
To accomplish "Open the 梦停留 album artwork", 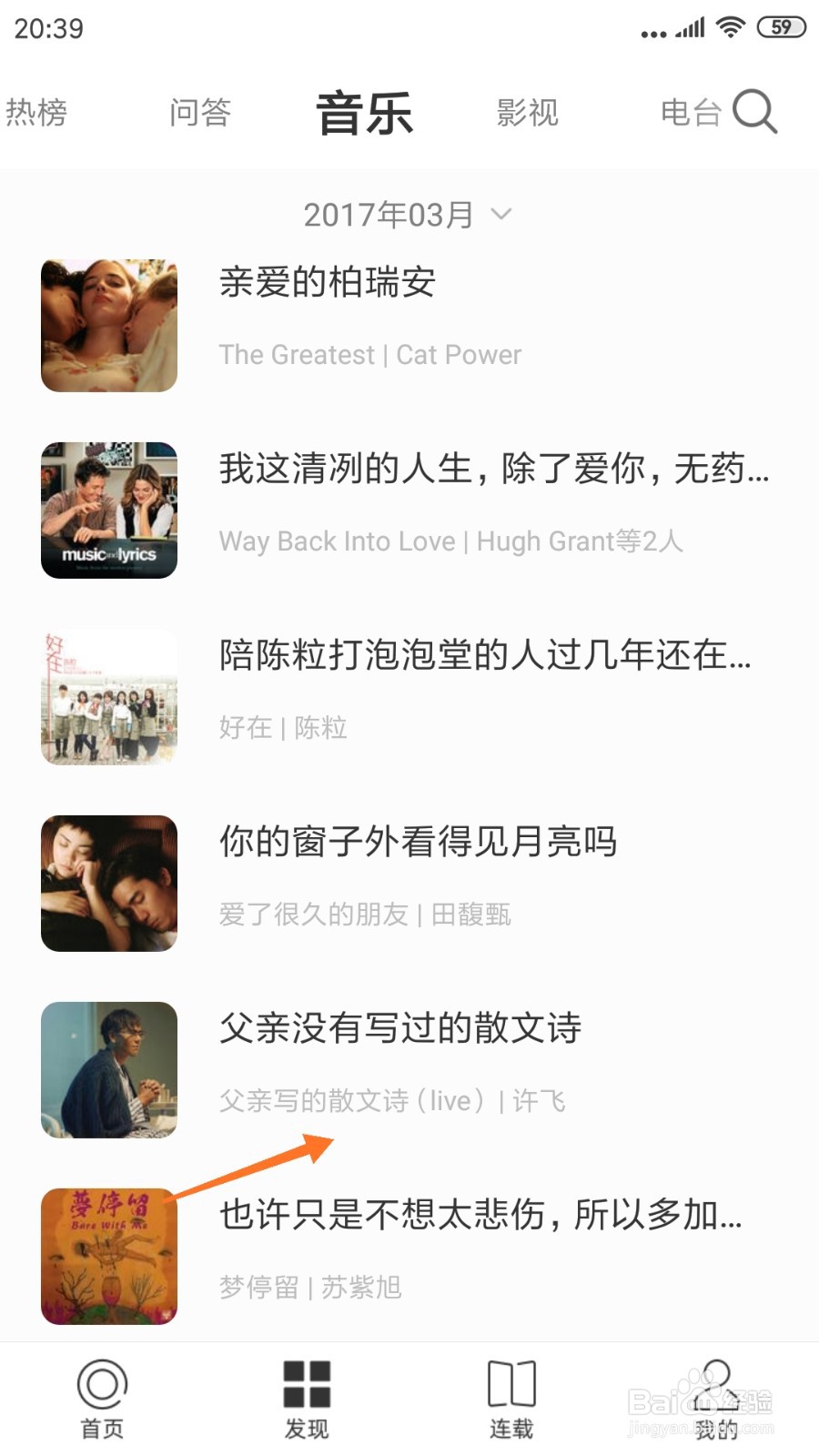I will click(108, 1256).
